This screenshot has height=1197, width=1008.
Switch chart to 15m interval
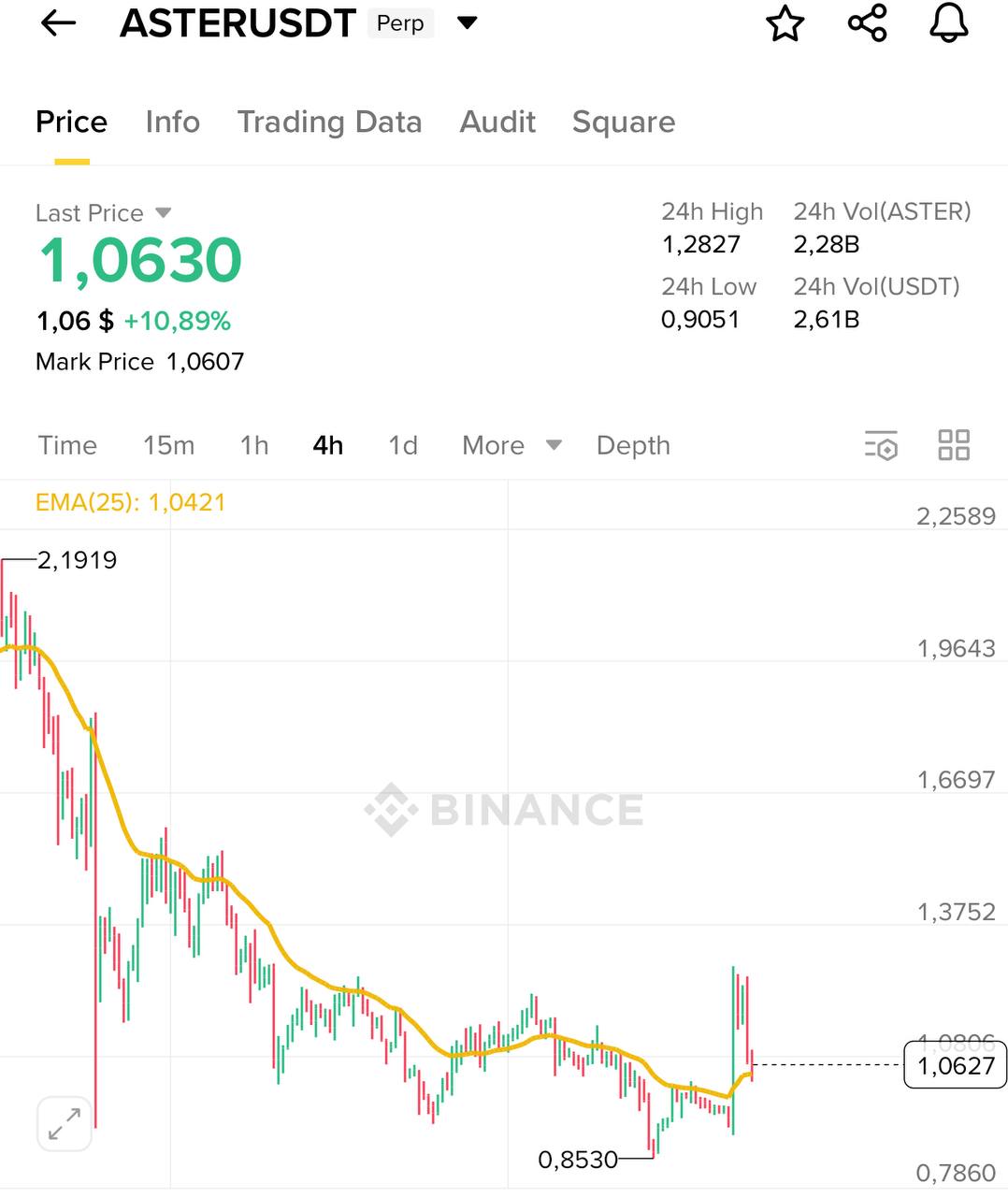click(x=168, y=445)
